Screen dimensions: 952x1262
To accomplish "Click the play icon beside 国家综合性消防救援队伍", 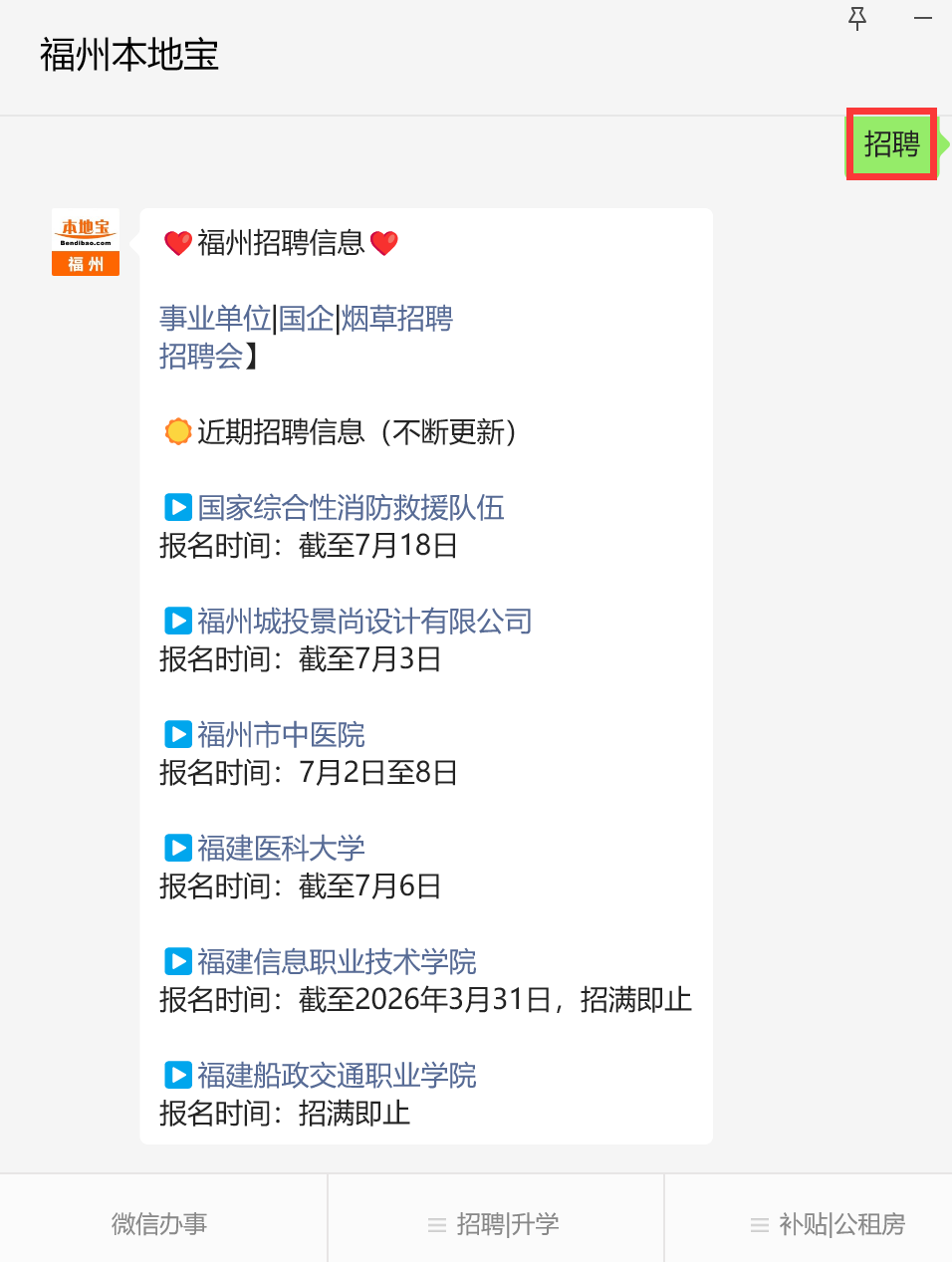I will pos(176,507).
